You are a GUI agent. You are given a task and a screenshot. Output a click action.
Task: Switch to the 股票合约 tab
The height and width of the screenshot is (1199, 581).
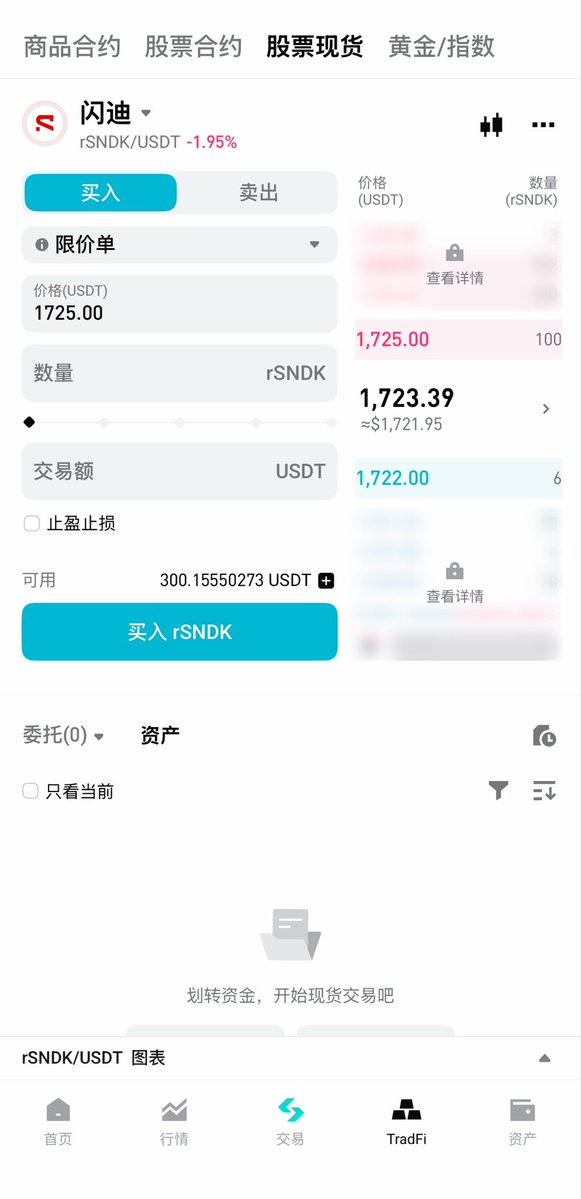click(193, 47)
